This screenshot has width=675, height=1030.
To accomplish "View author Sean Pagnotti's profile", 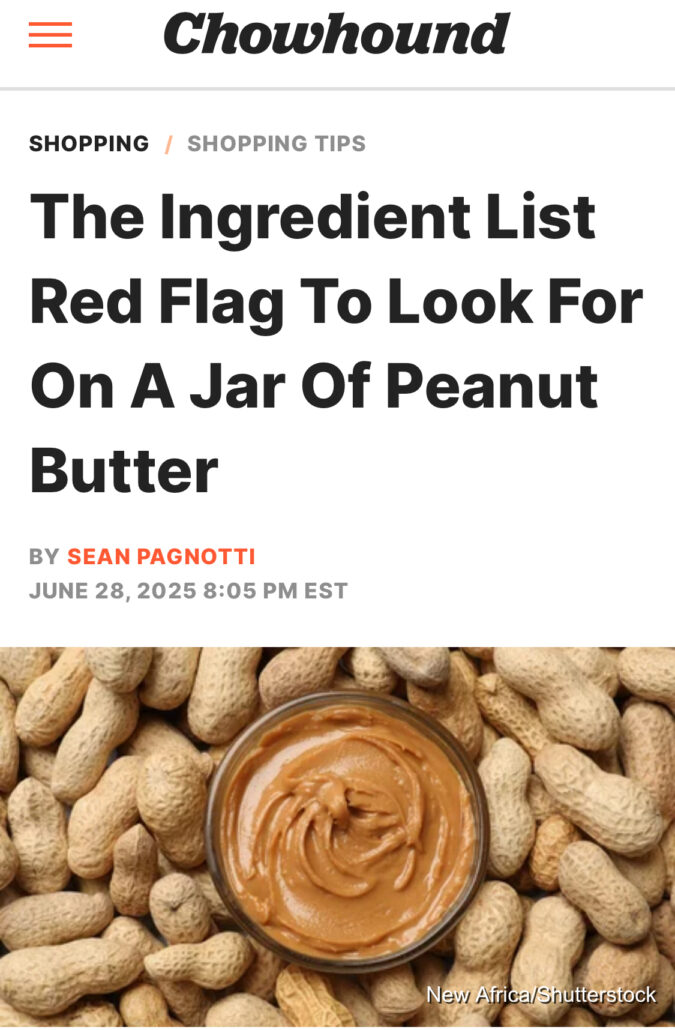I will (x=161, y=556).
